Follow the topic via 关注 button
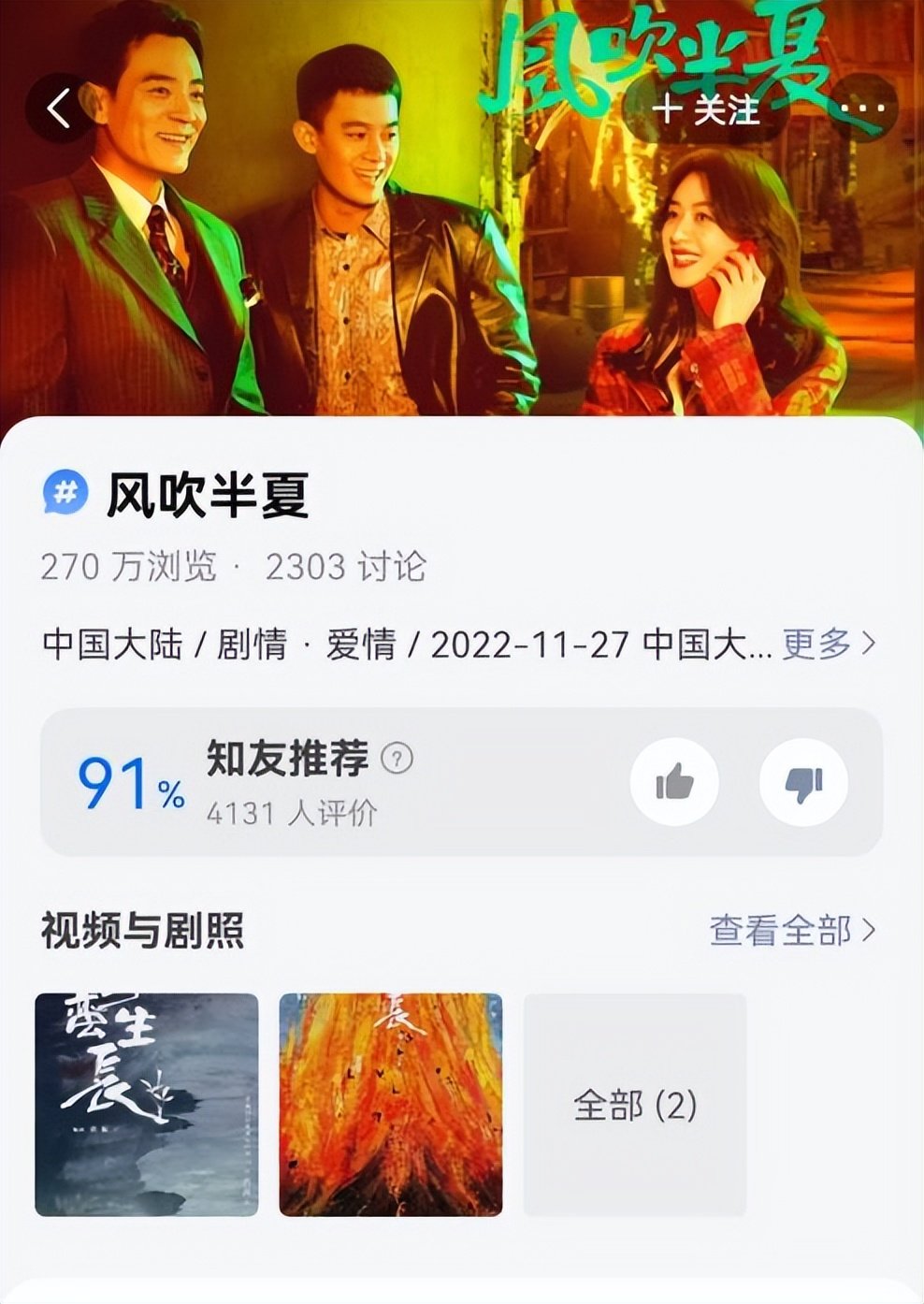 click(x=706, y=109)
